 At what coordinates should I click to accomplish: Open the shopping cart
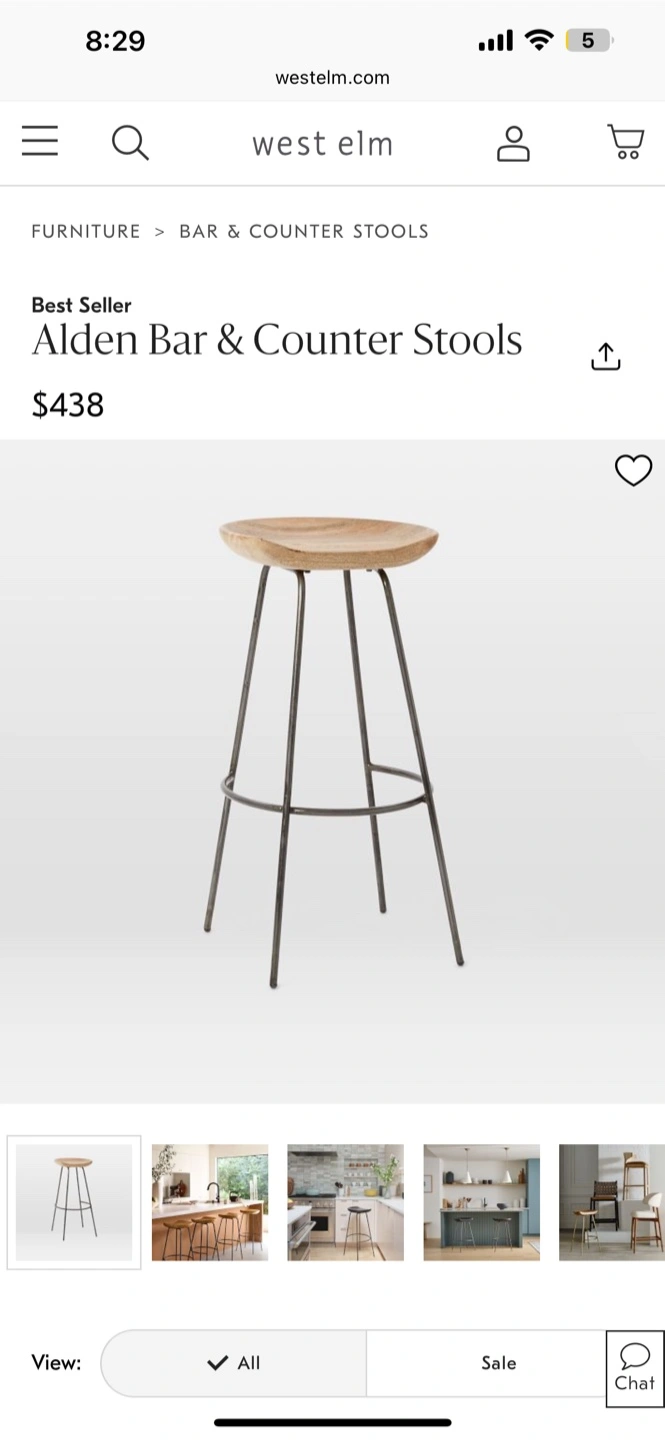point(626,142)
